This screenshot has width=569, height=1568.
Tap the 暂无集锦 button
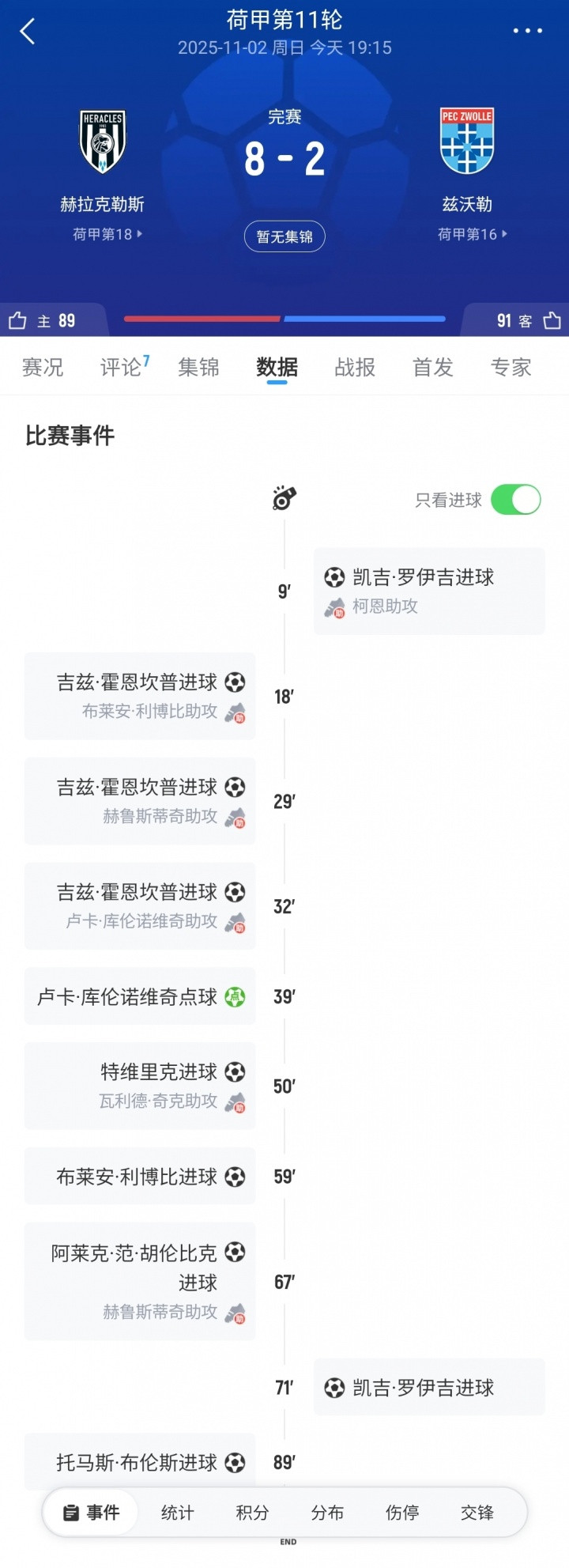[284, 236]
